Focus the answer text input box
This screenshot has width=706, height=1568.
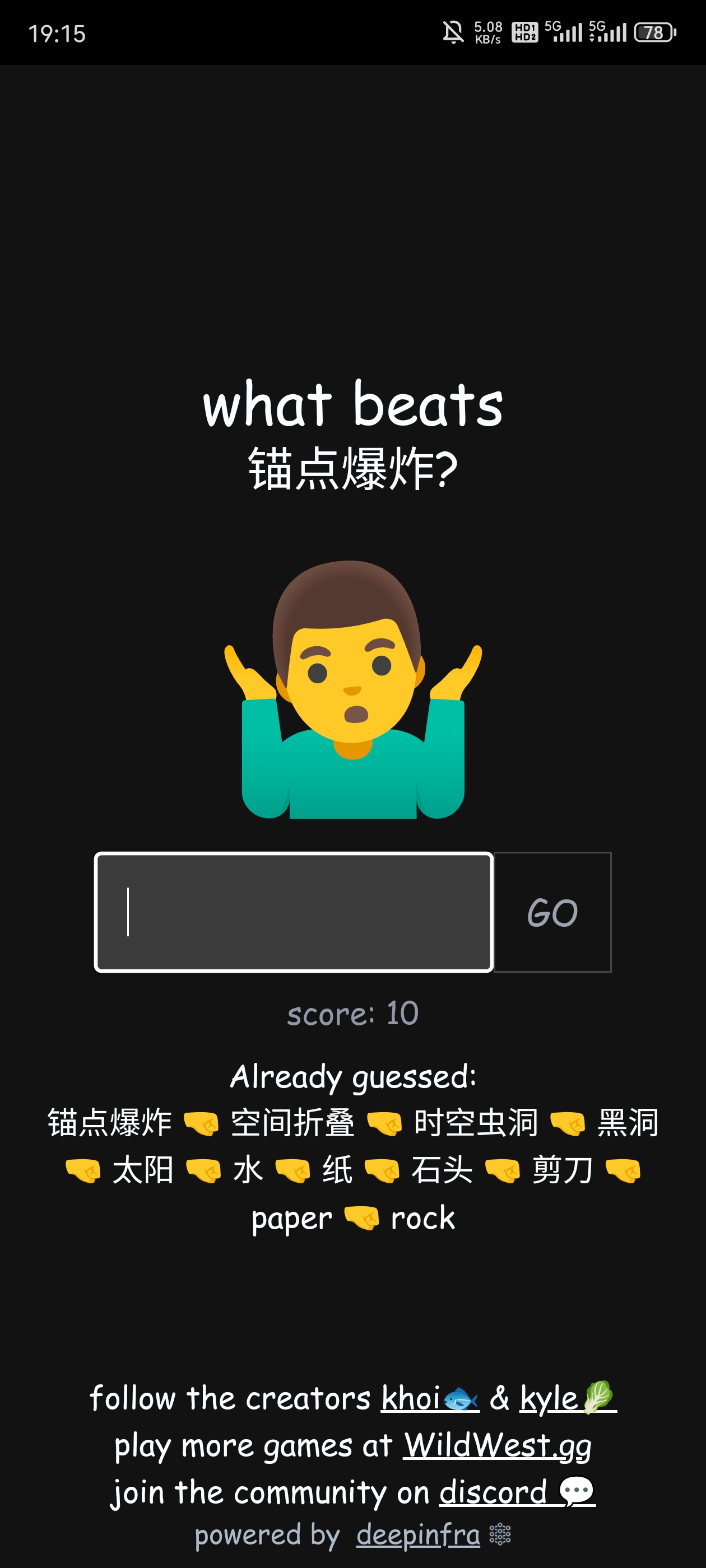pos(293,912)
